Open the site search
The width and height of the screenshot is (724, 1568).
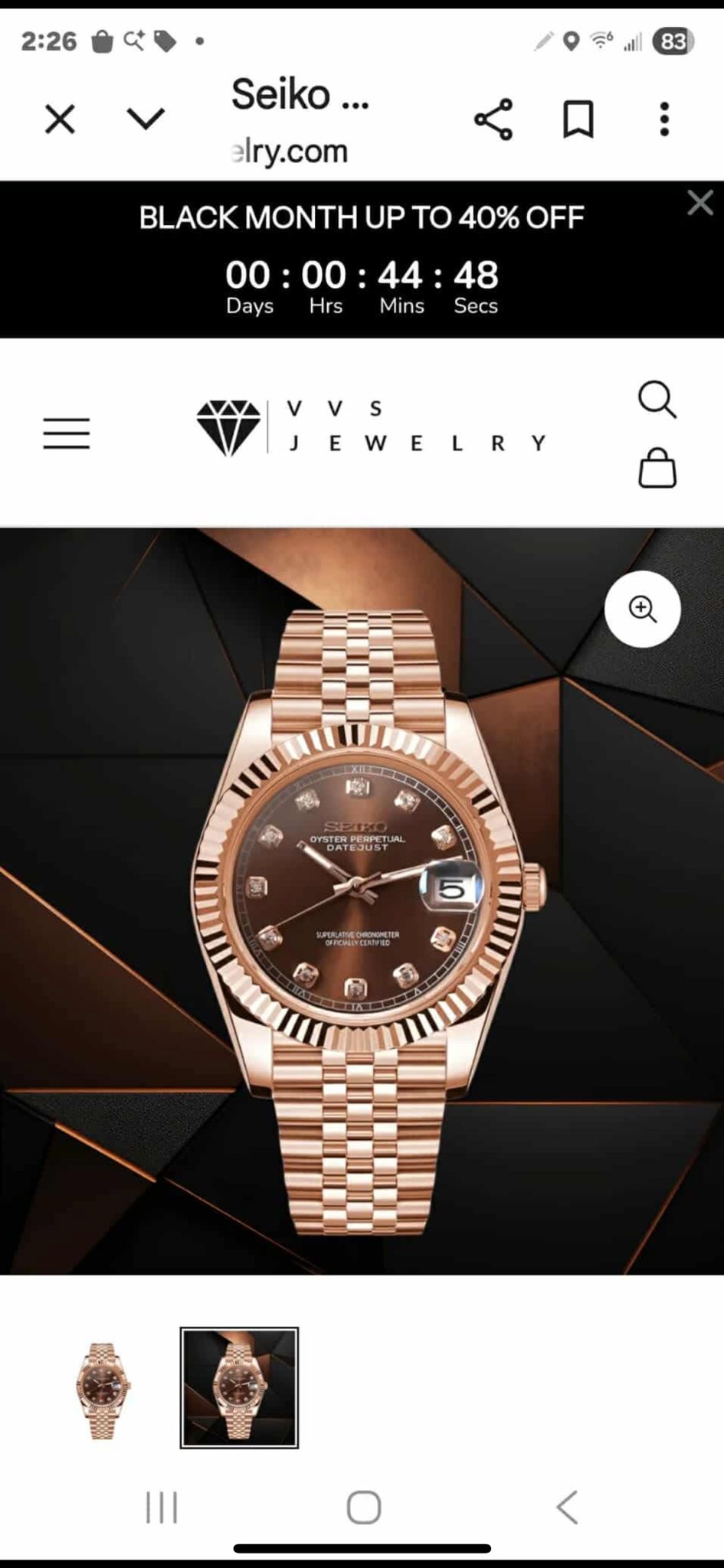click(x=657, y=400)
